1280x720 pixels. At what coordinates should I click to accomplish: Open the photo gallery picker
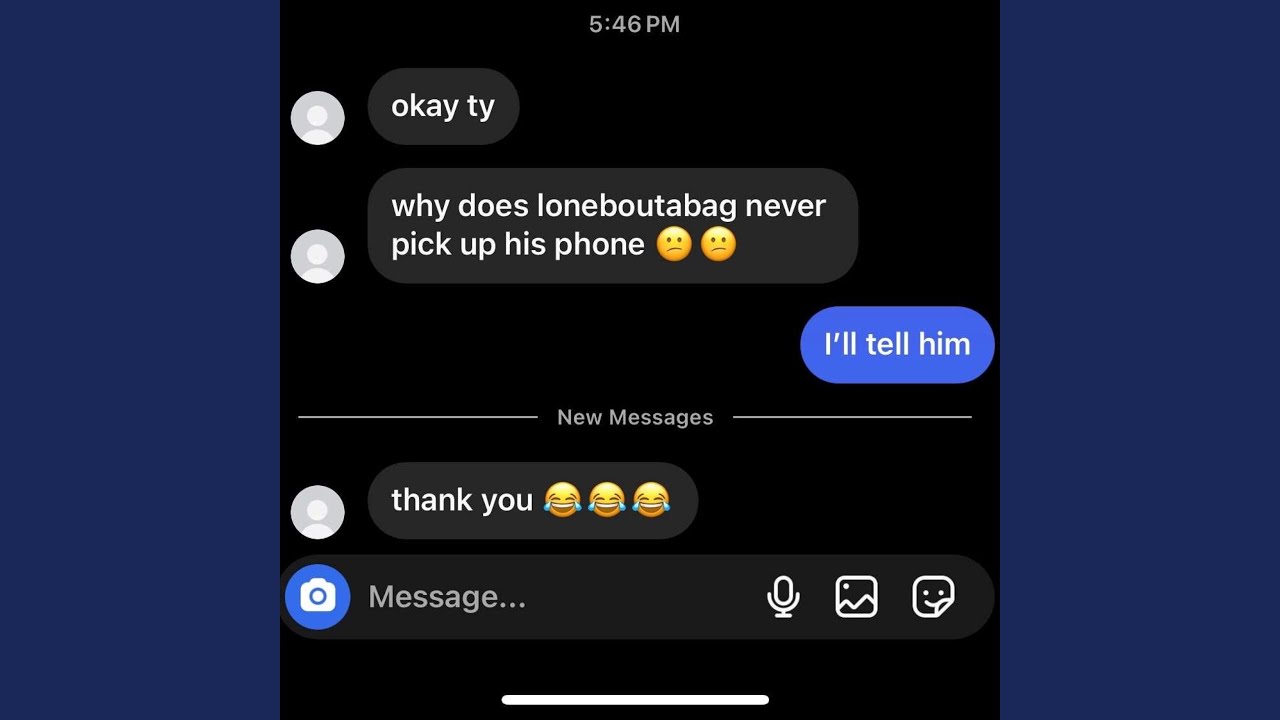coord(856,597)
